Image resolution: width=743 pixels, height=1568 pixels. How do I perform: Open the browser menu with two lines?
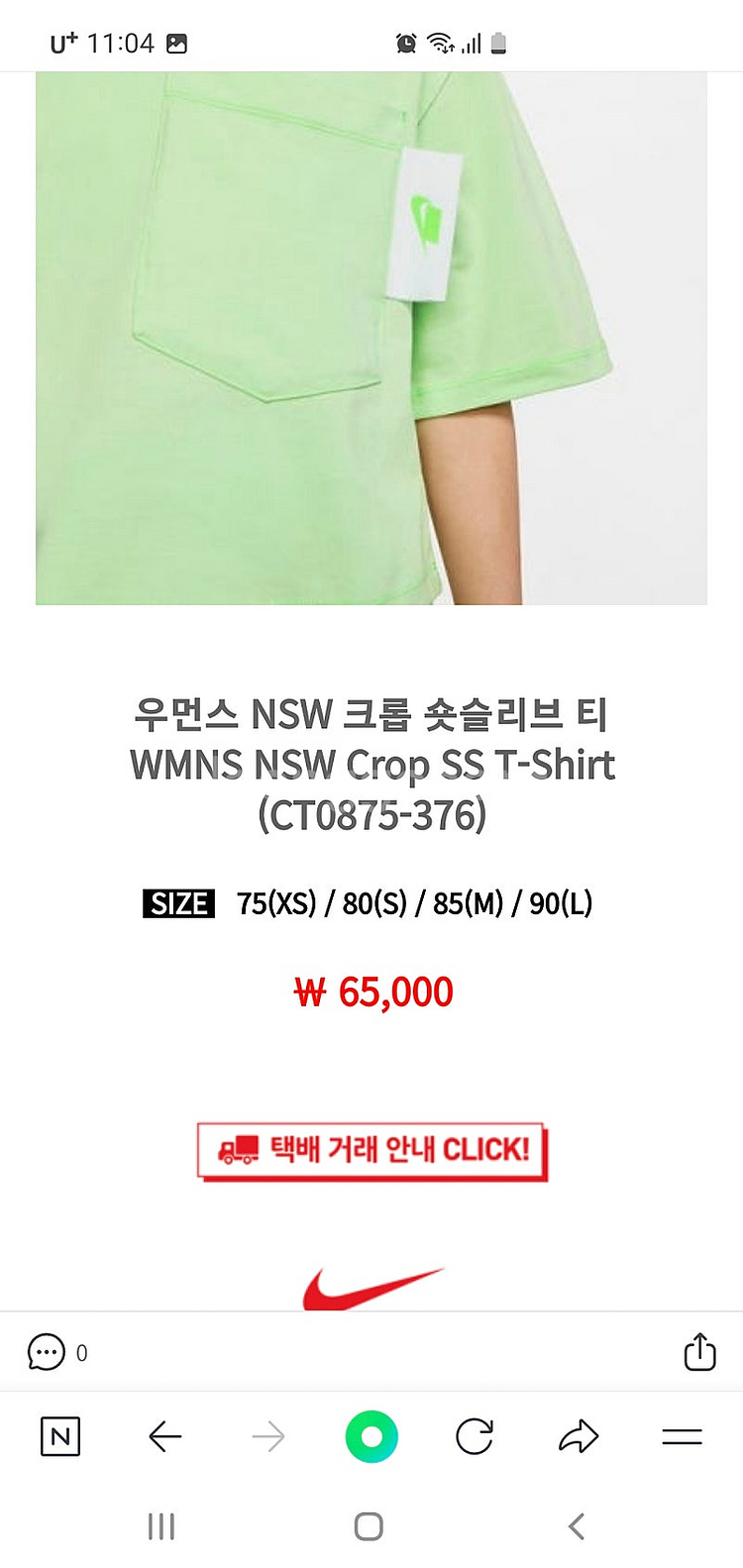(x=682, y=1436)
